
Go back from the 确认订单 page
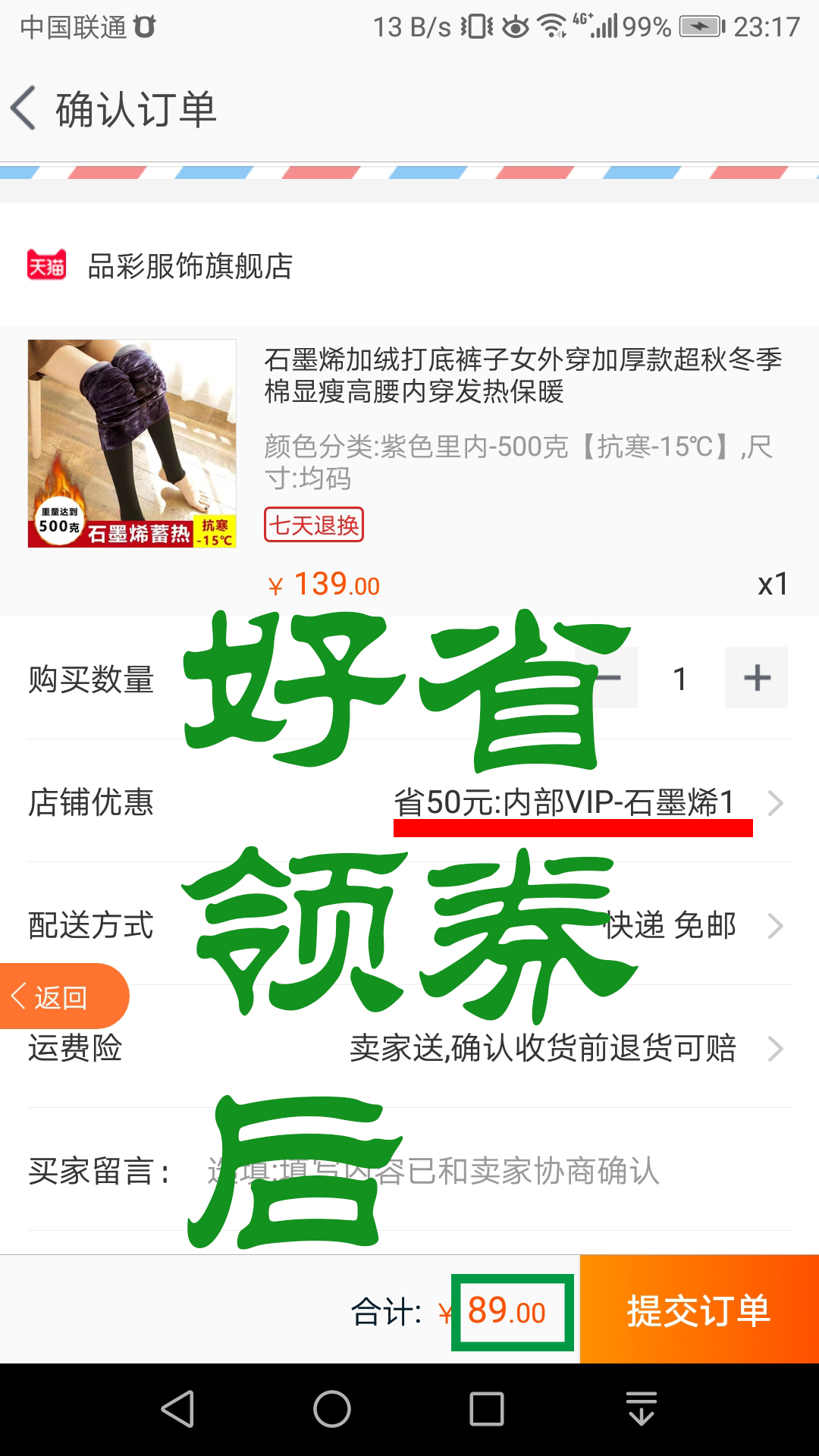[x=24, y=108]
